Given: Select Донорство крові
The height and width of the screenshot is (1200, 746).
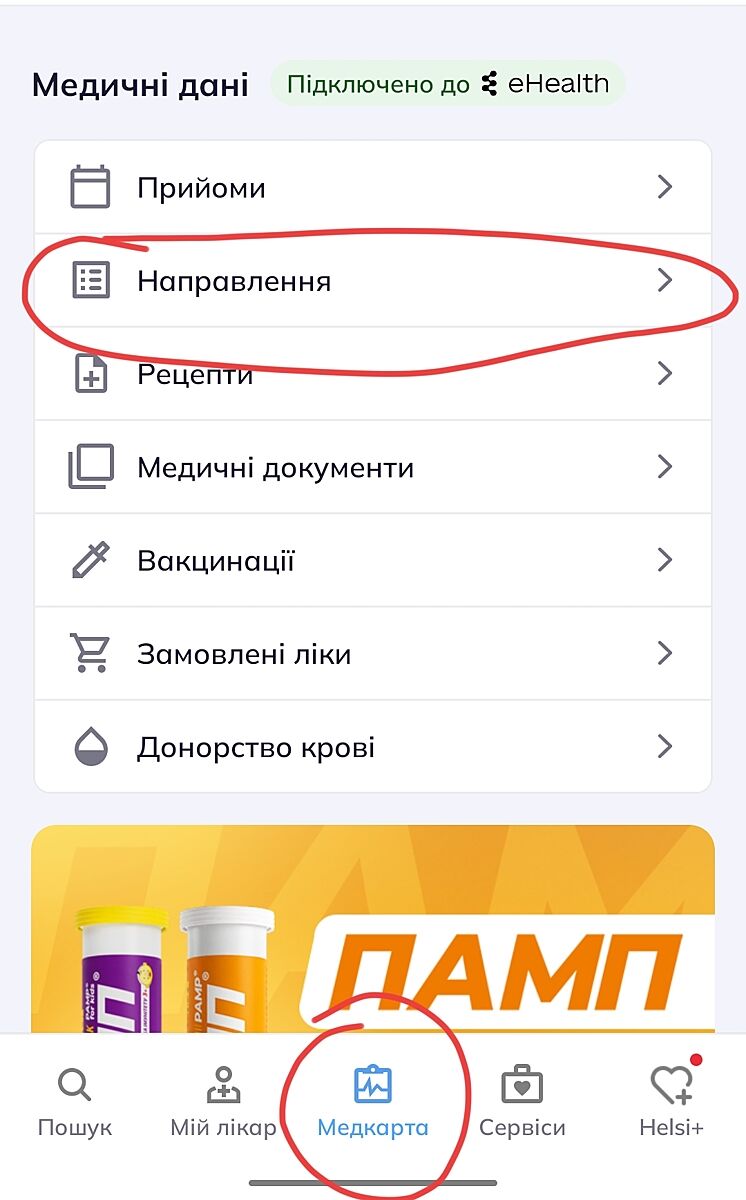Looking at the screenshot, I should click(372, 747).
